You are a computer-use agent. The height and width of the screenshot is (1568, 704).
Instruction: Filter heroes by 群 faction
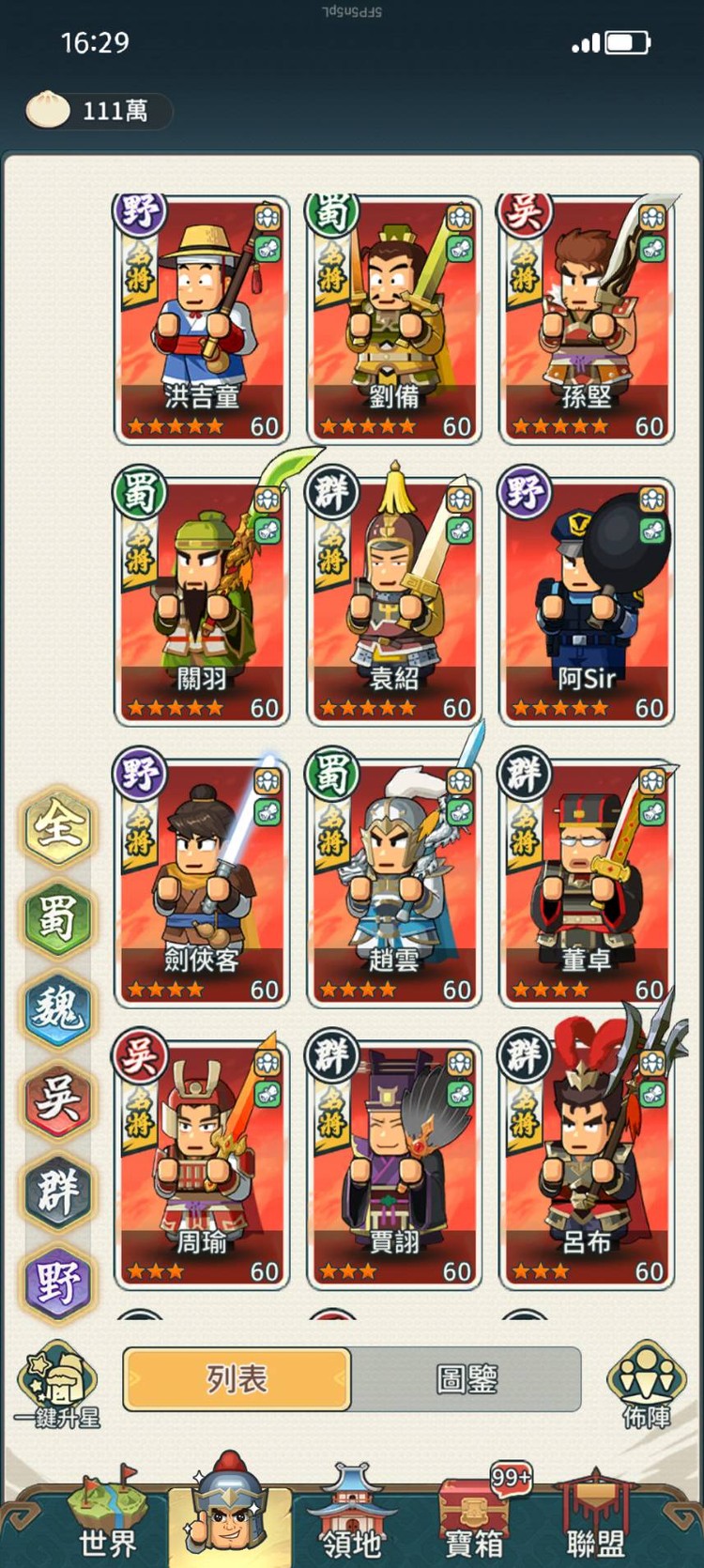coord(58,1191)
